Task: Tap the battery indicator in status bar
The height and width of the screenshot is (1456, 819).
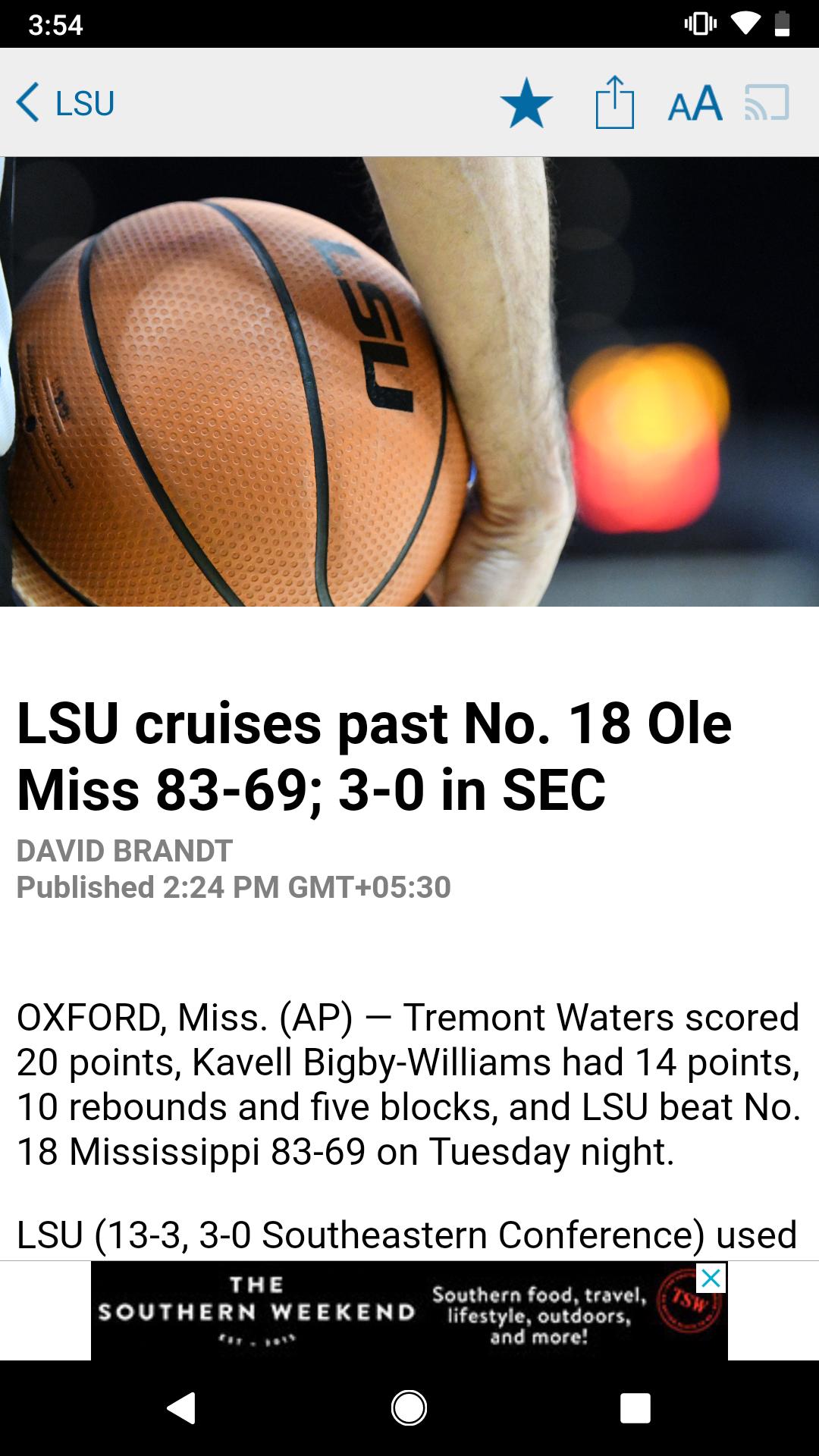Action: click(783, 23)
